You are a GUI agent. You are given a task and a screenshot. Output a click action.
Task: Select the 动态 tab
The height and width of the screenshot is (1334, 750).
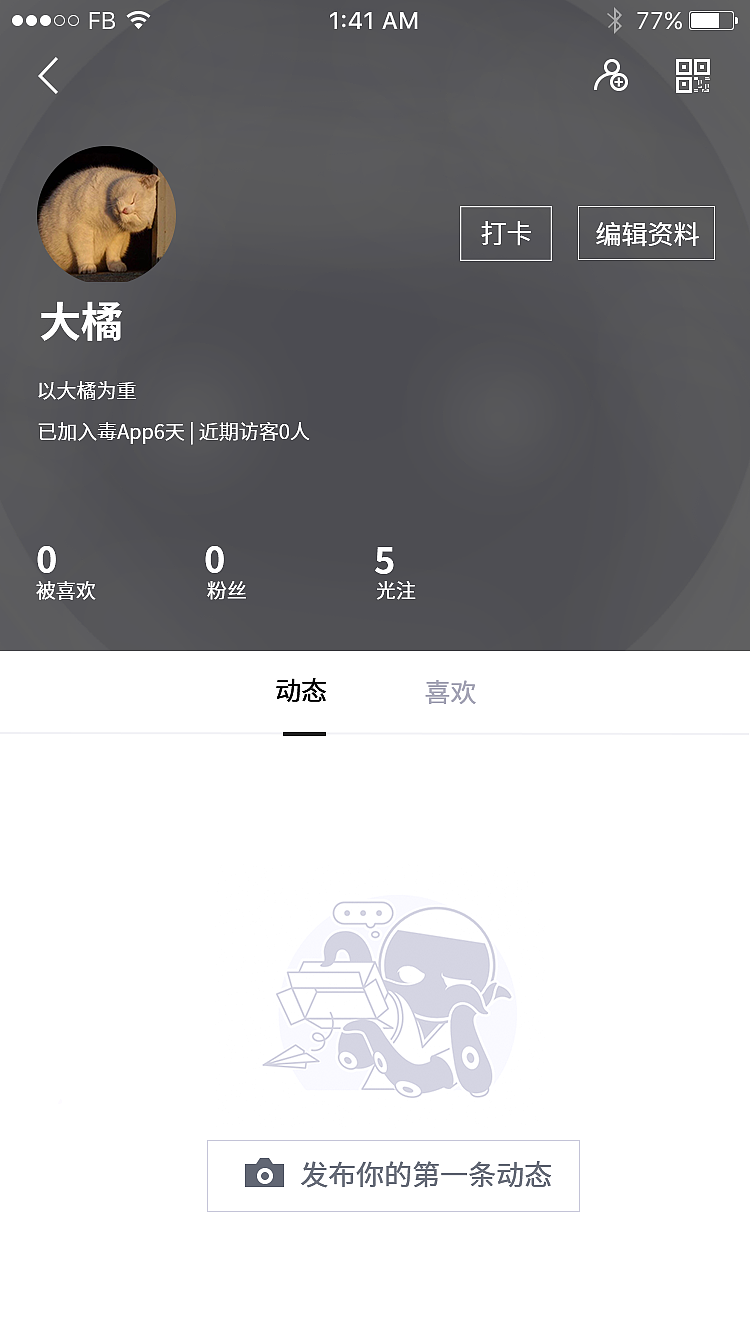(301, 692)
